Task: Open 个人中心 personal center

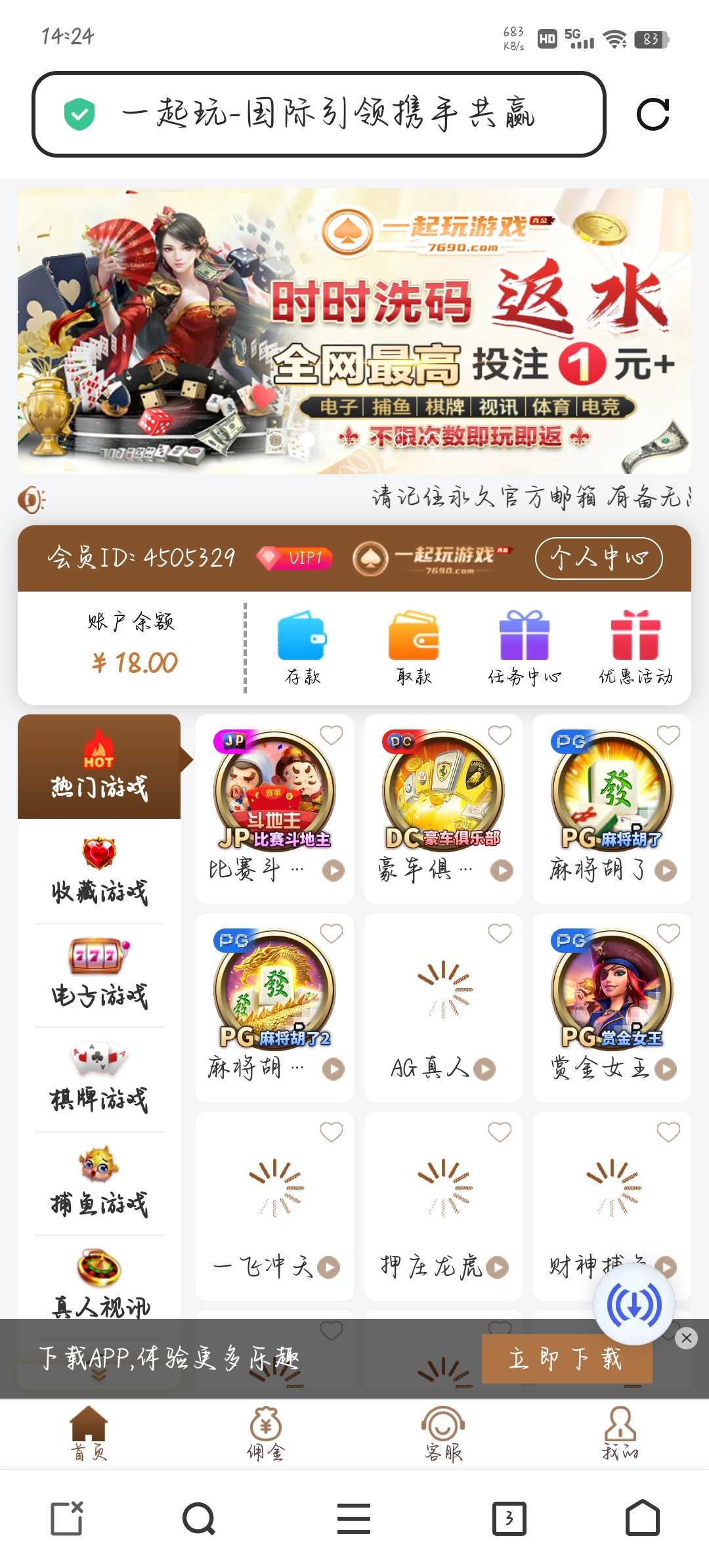Action: tap(599, 558)
